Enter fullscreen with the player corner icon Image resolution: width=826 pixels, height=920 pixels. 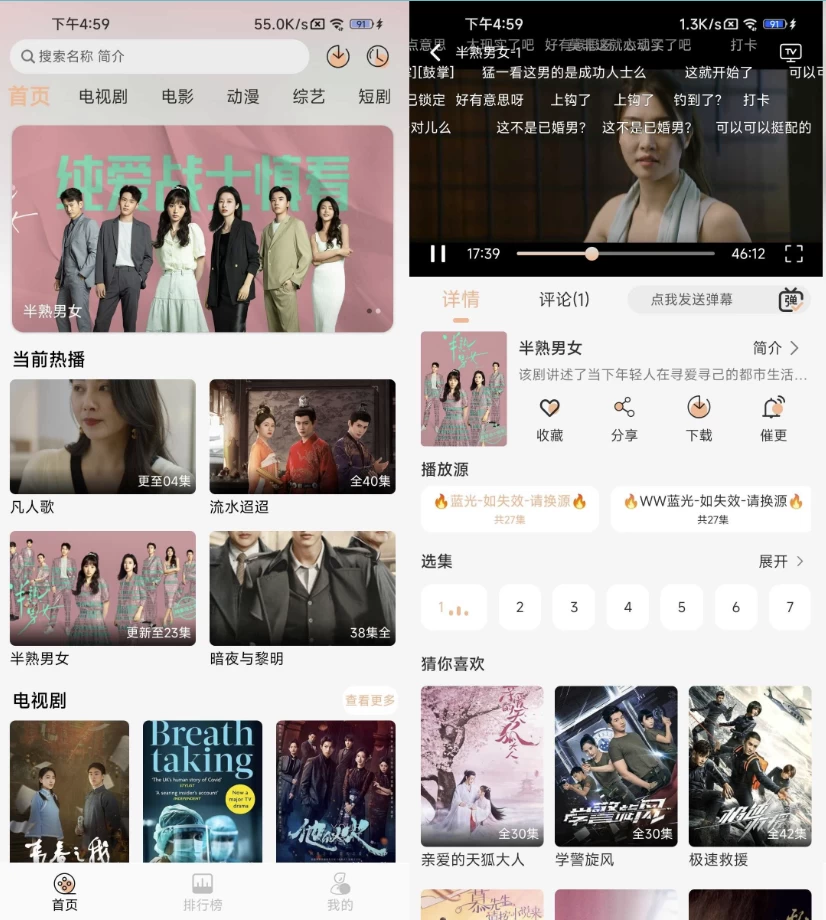pos(793,254)
